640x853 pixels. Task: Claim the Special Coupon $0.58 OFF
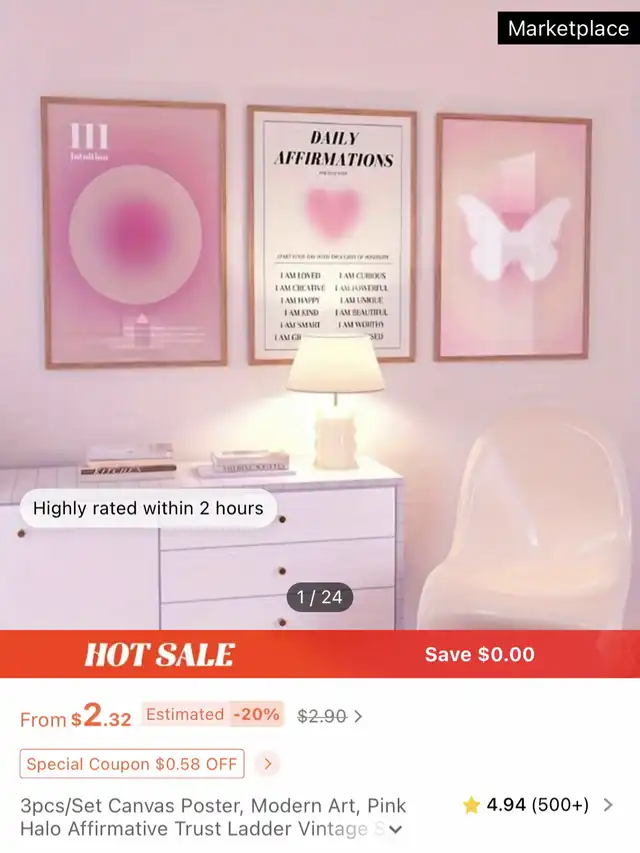click(x=131, y=764)
